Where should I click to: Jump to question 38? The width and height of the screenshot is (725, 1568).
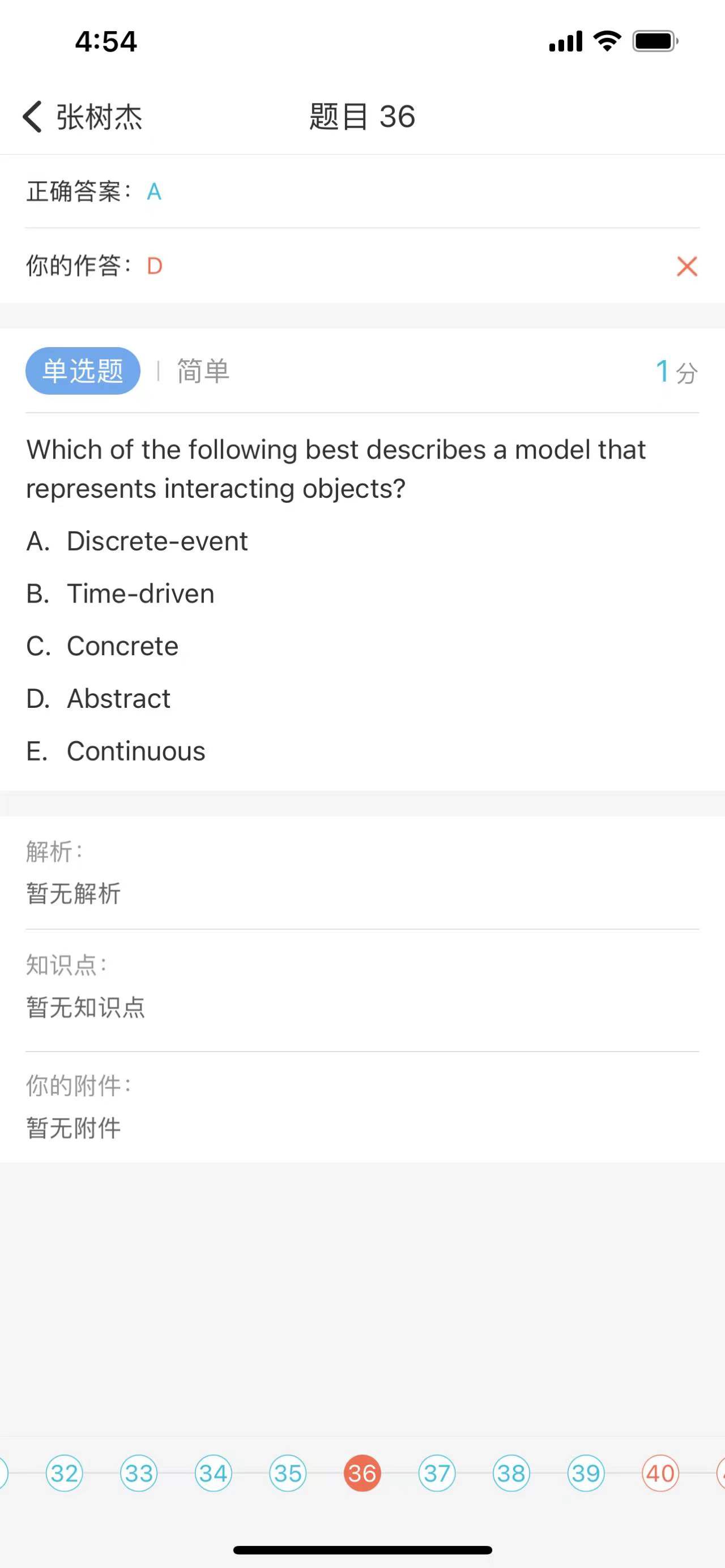(511, 1473)
